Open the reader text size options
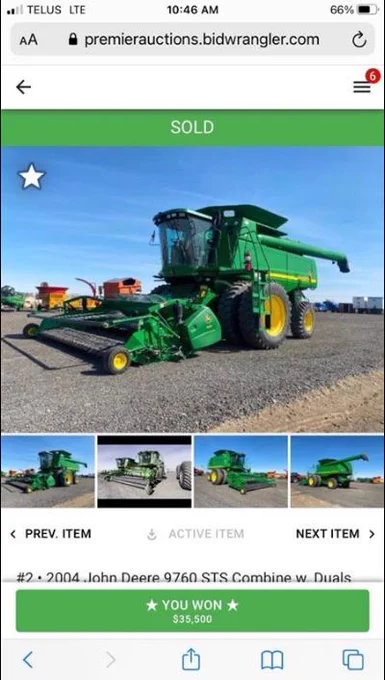Screen dimensions: 385x680 point(29,40)
